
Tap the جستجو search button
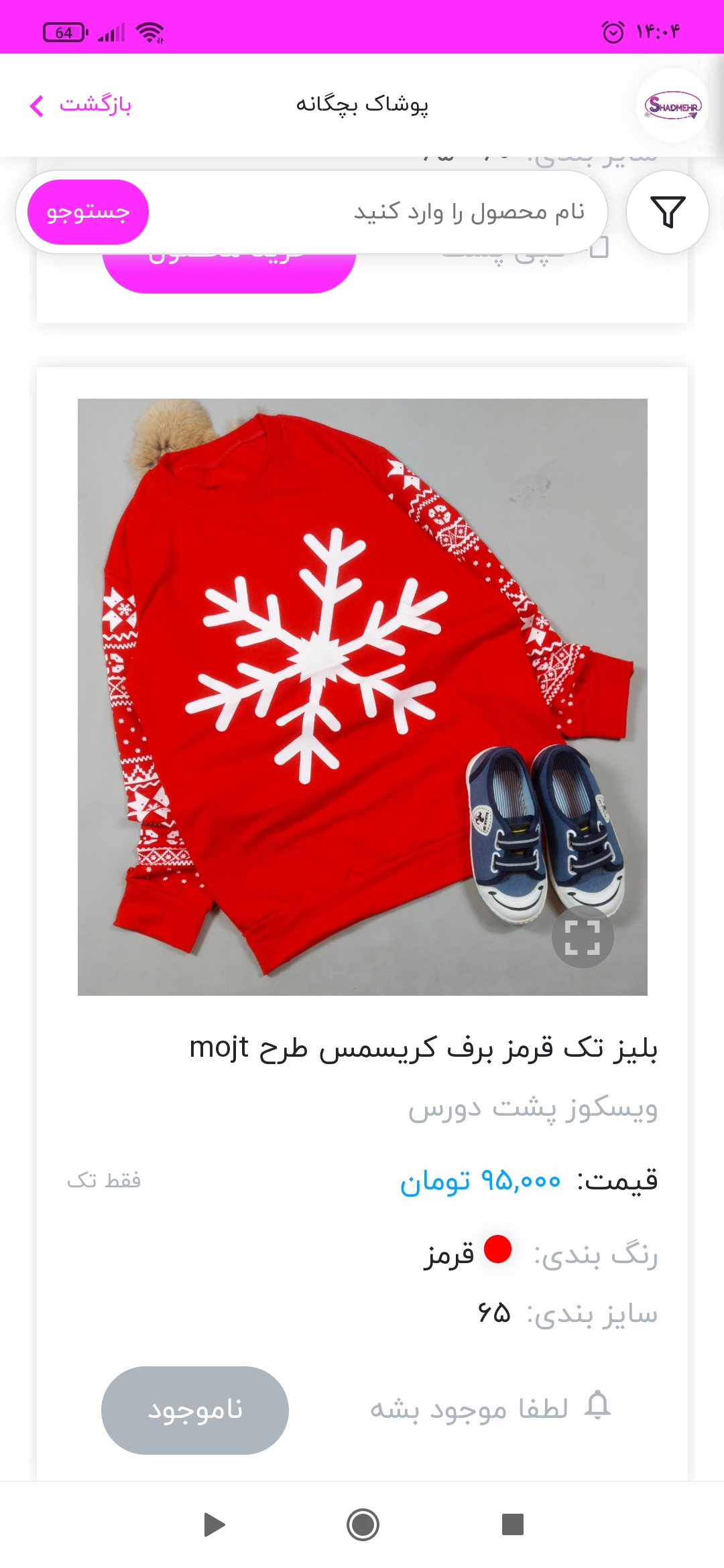point(88,212)
